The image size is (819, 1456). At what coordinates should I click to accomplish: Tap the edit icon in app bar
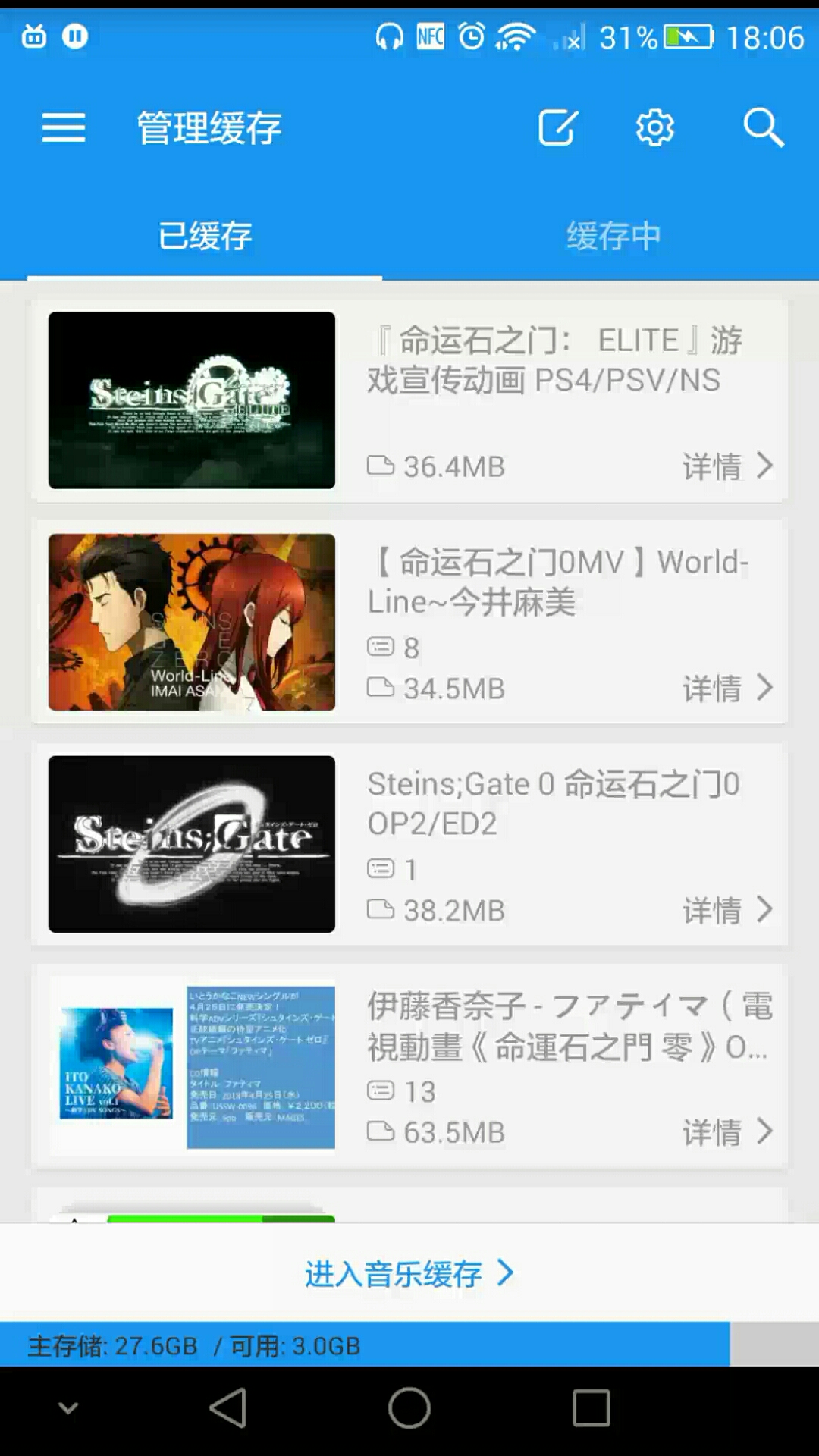558,127
